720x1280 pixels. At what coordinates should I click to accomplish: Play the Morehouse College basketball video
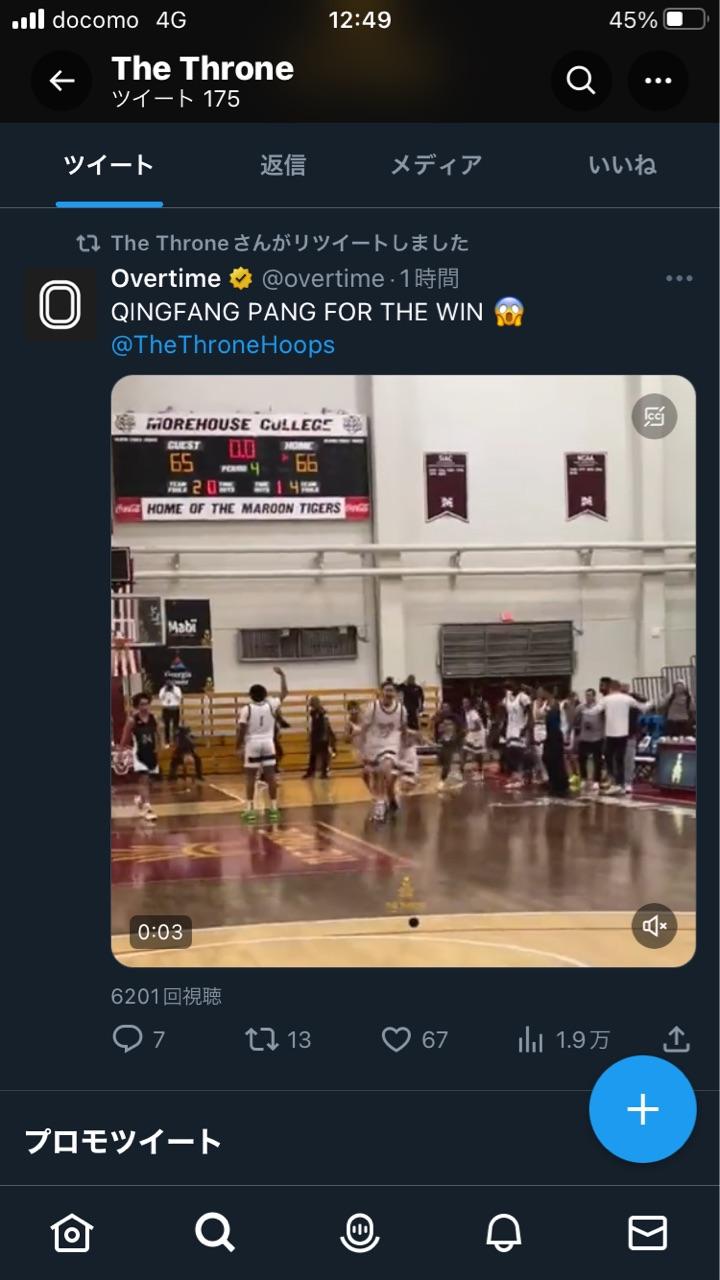pos(403,670)
